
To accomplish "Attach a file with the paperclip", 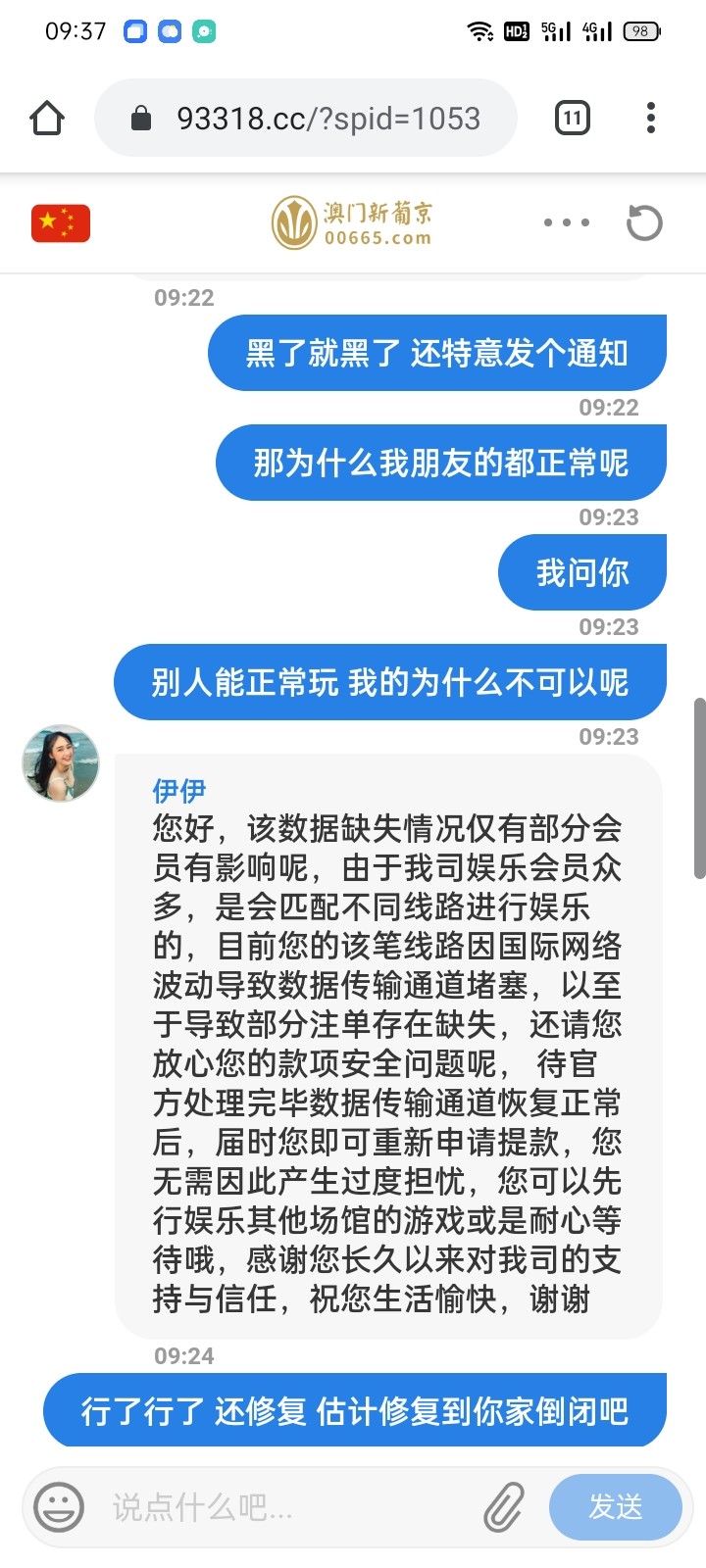I will pyautogui.click(x=504, y=1506).
